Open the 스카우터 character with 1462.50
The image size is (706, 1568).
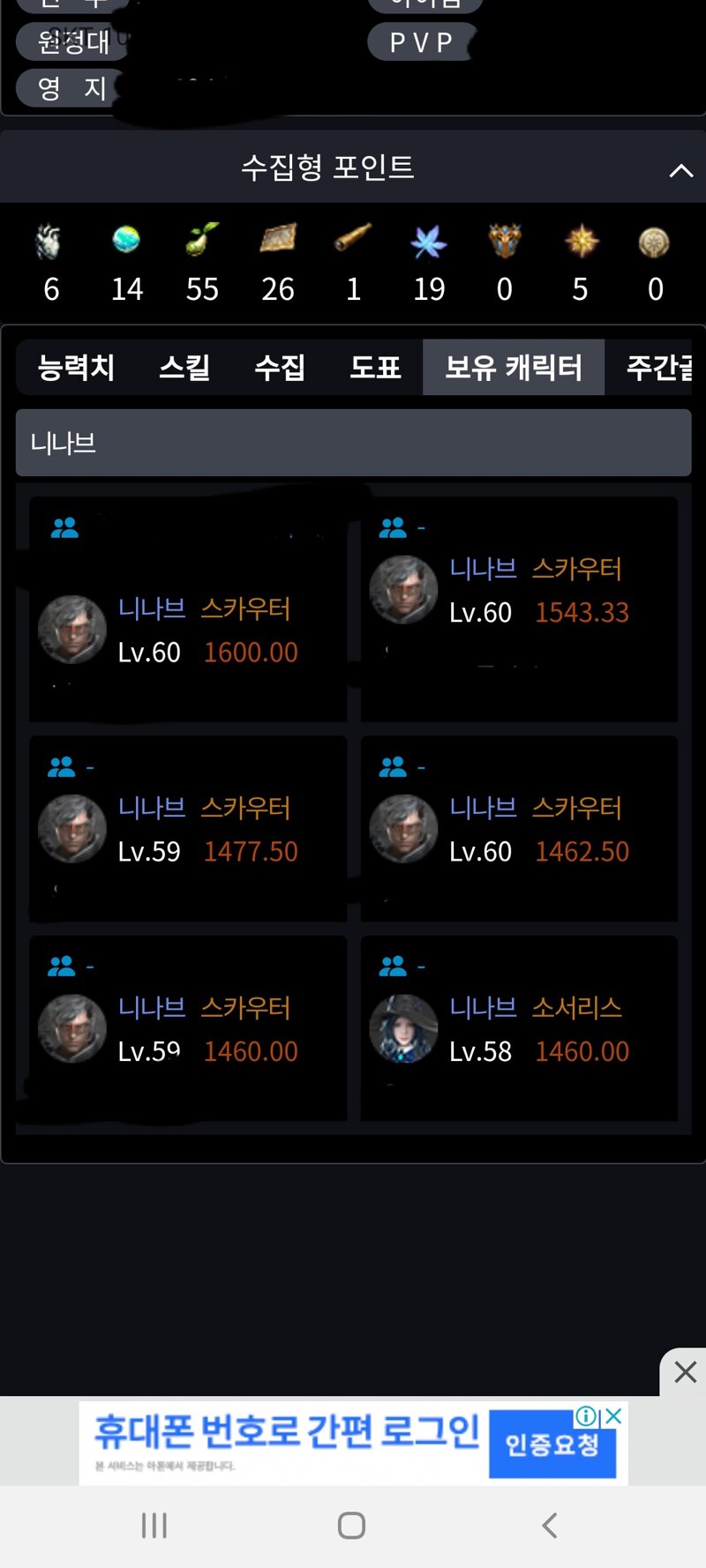pyautogui.click(x=519, y=829)
